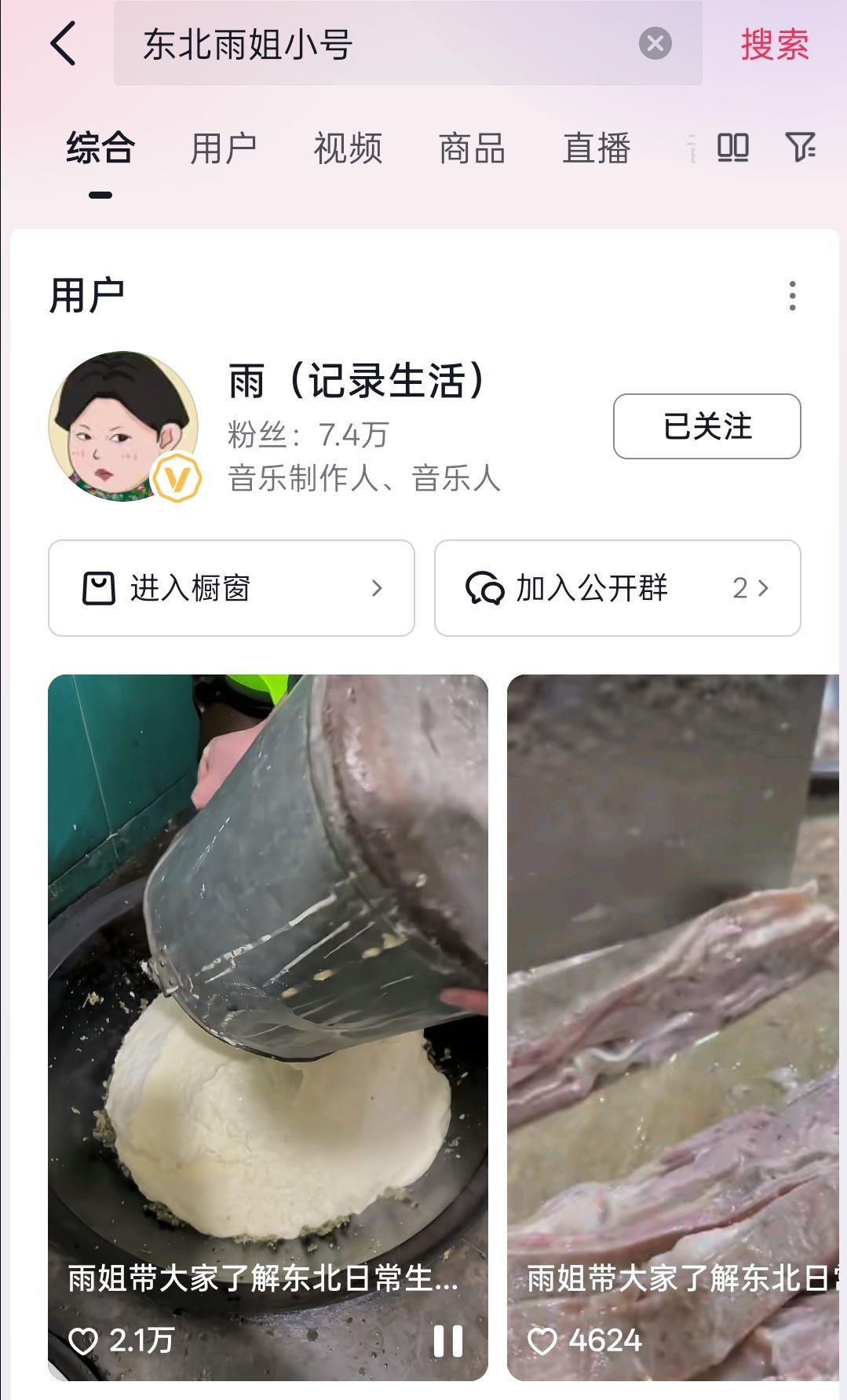Like the video with 4624 likes
This screenshot has height=1400, width=847.
click(x=542, y=1340)
